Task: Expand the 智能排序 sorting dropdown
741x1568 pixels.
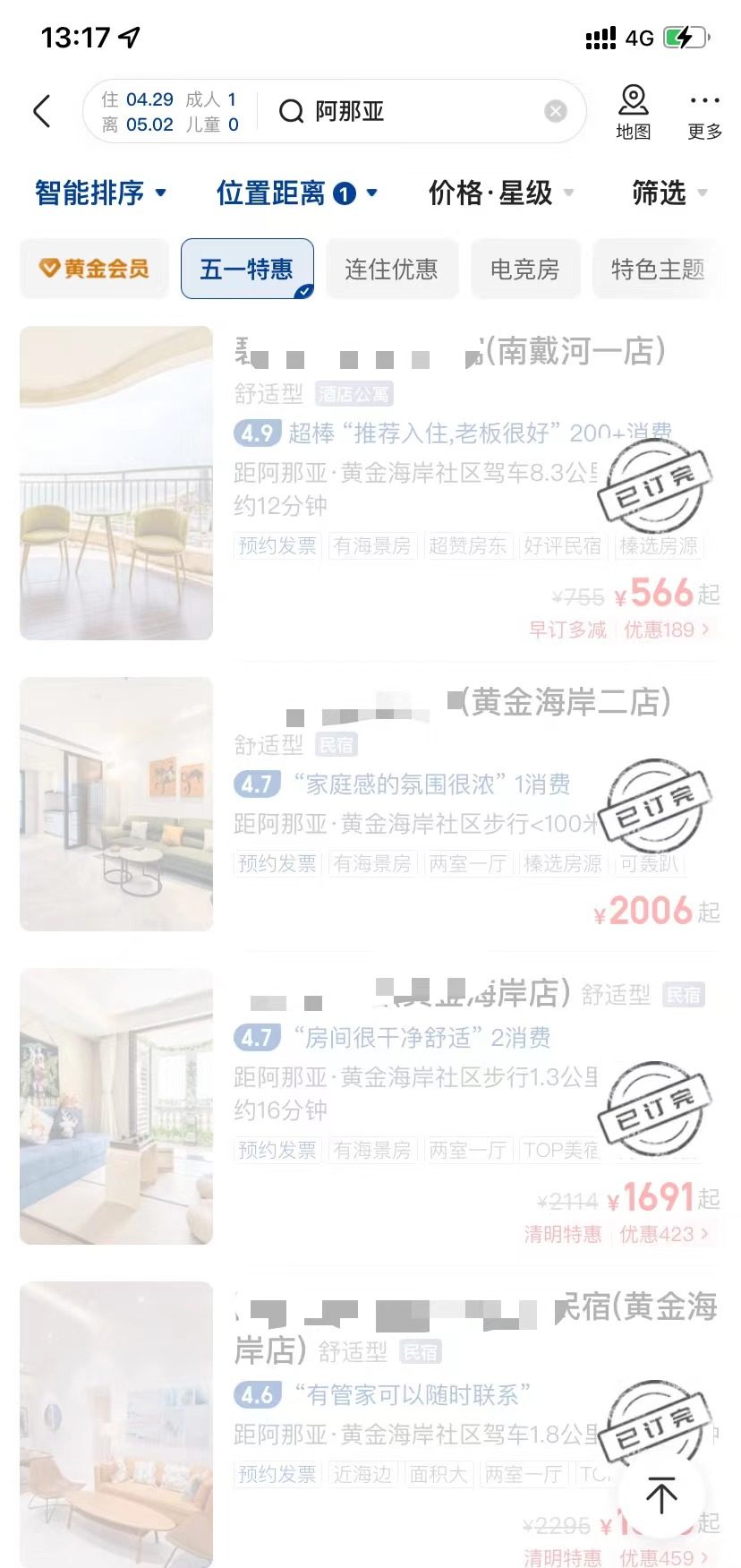Action: [x=100, y=193]
